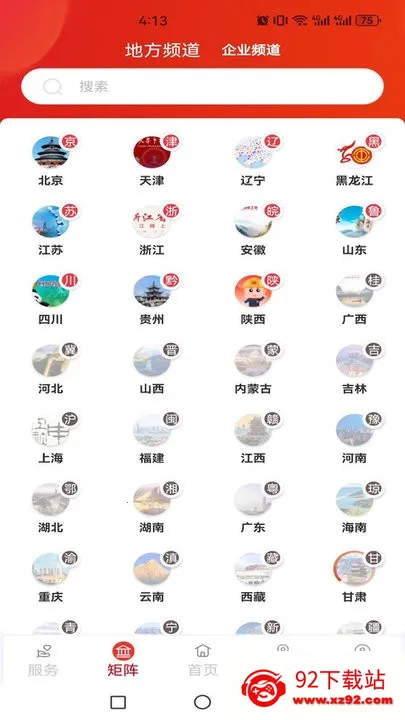
Task: Open the 北京 channel
Action: tap(51, 160)
